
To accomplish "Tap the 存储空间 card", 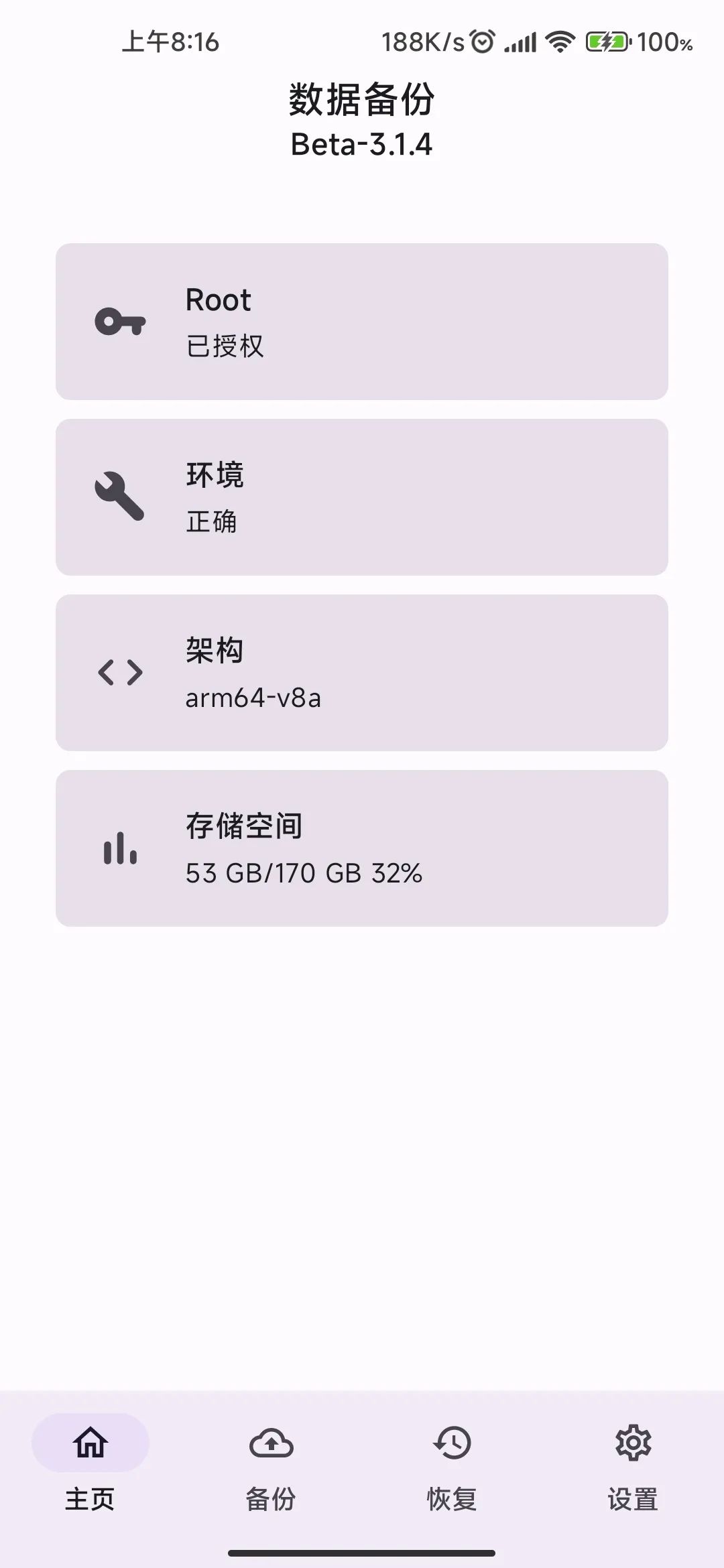I will 362,848.
